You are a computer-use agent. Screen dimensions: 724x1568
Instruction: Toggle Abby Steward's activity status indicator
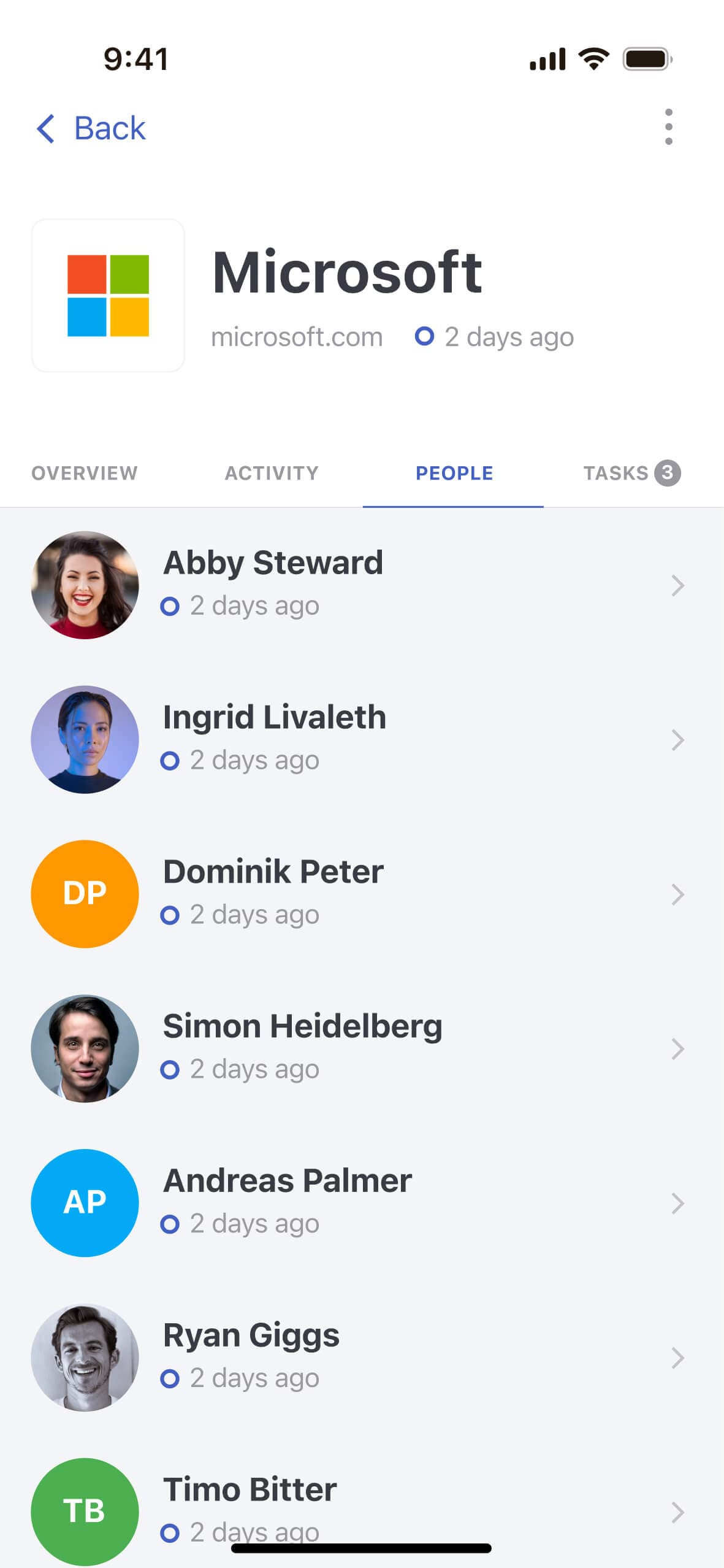coord(171,606)
